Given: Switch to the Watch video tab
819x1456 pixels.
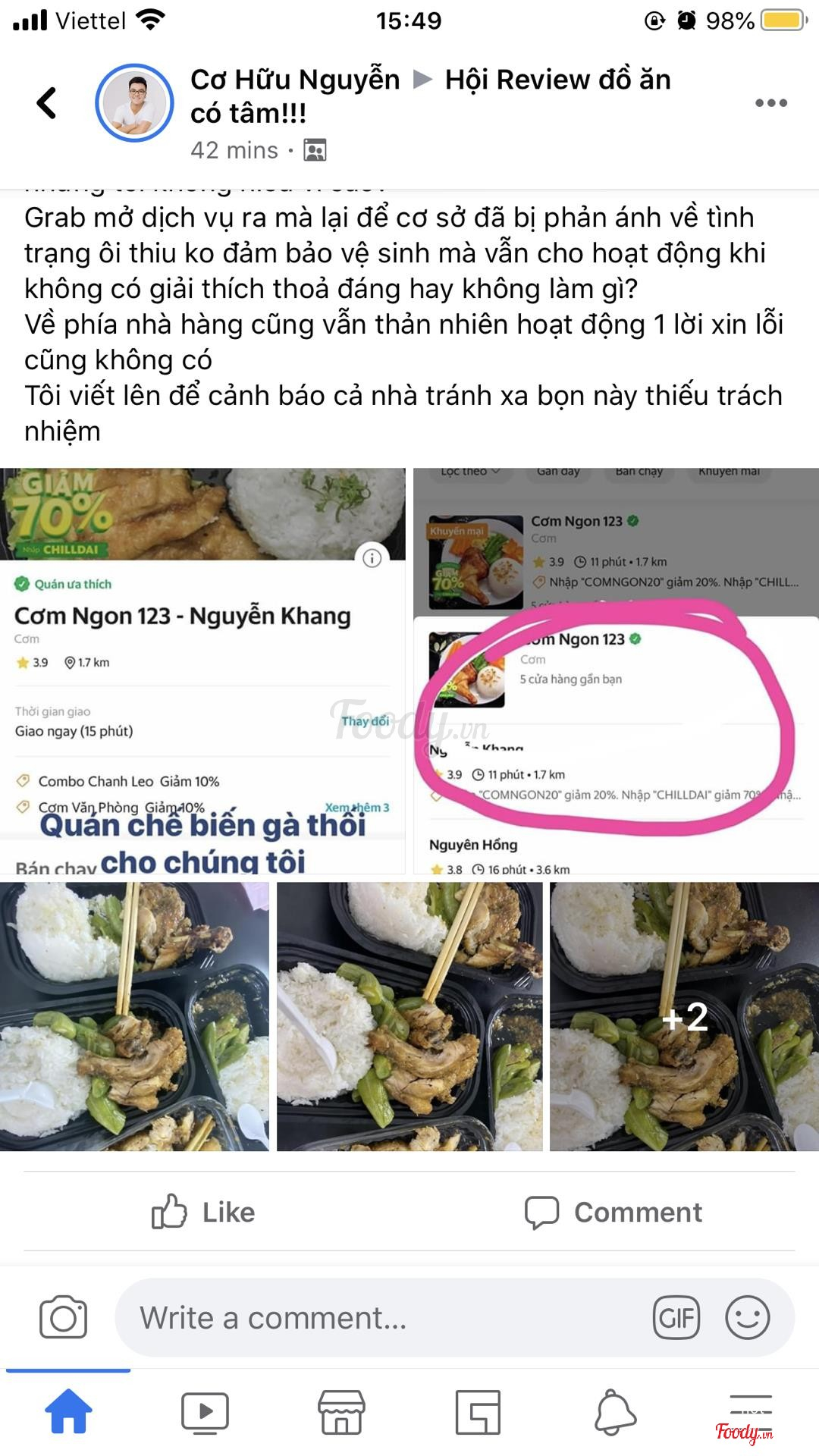Looking at the screenshot, I should click(205, 1412).
